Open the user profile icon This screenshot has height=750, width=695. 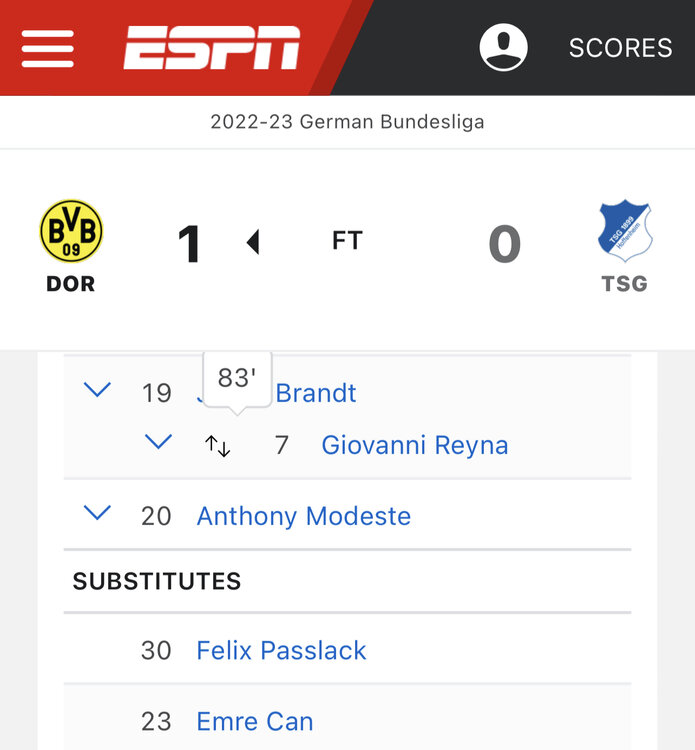(x=503, y=48)
